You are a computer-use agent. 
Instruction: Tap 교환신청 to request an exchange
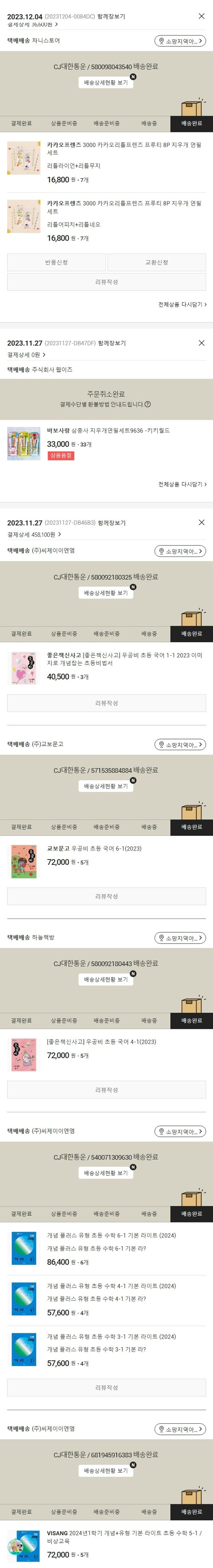pyautogui.click(x=156, y=262)
